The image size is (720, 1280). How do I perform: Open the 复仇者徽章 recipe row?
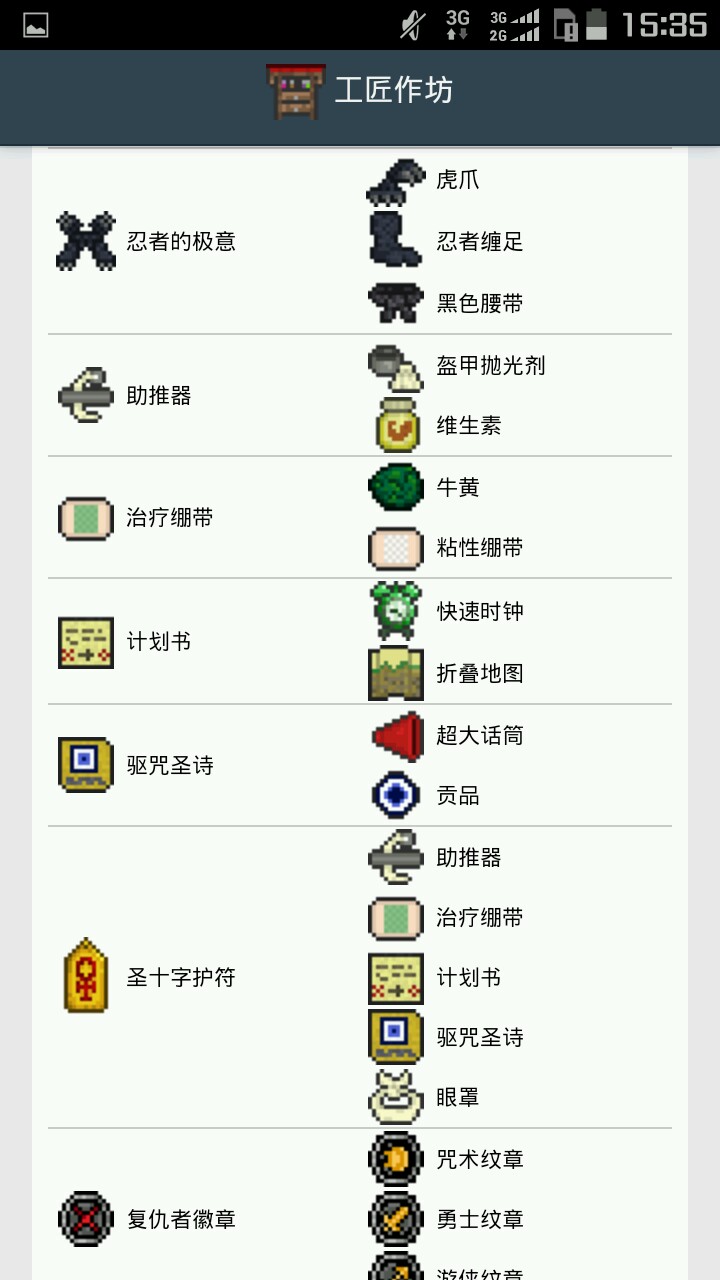point(180,1220)
